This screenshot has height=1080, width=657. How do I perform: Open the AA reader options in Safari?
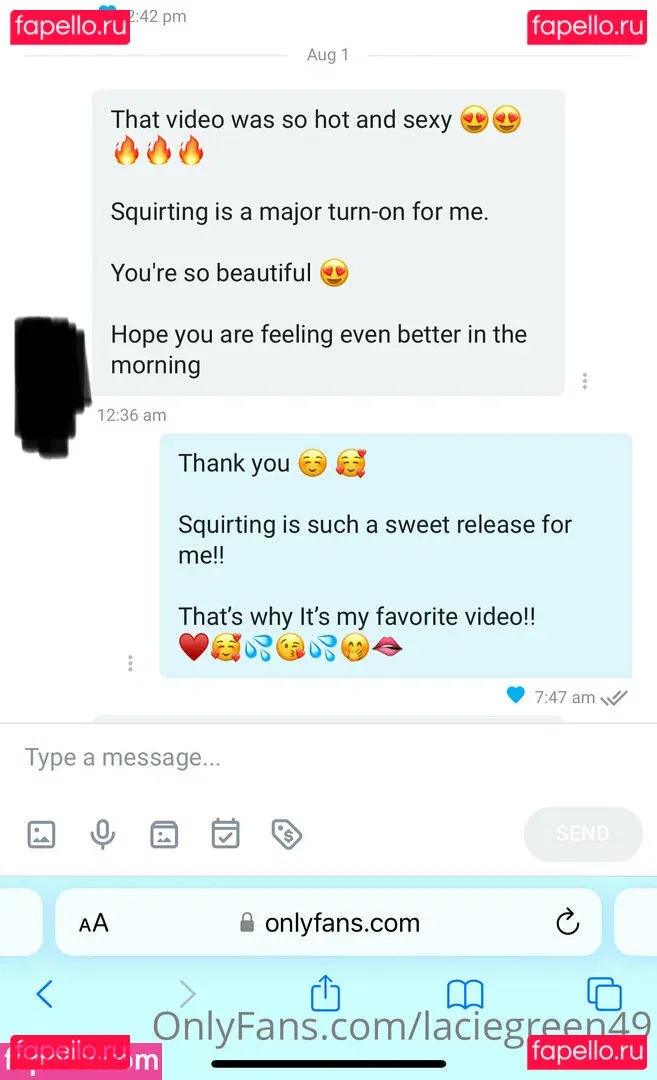[94, 923]
